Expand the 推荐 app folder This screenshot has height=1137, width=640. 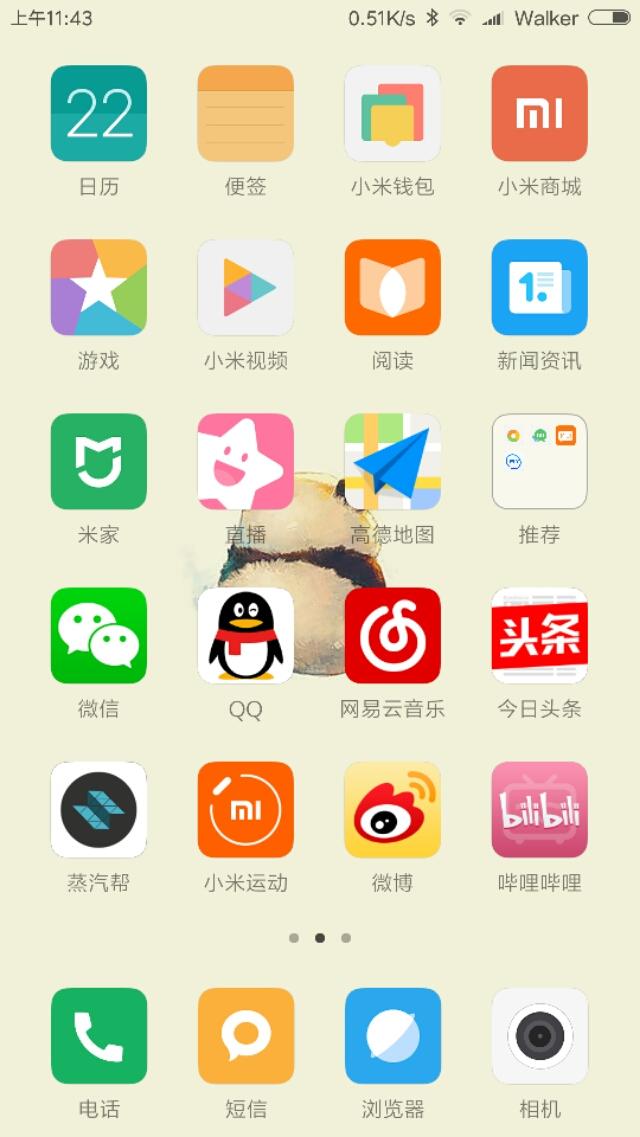point(539,462)
